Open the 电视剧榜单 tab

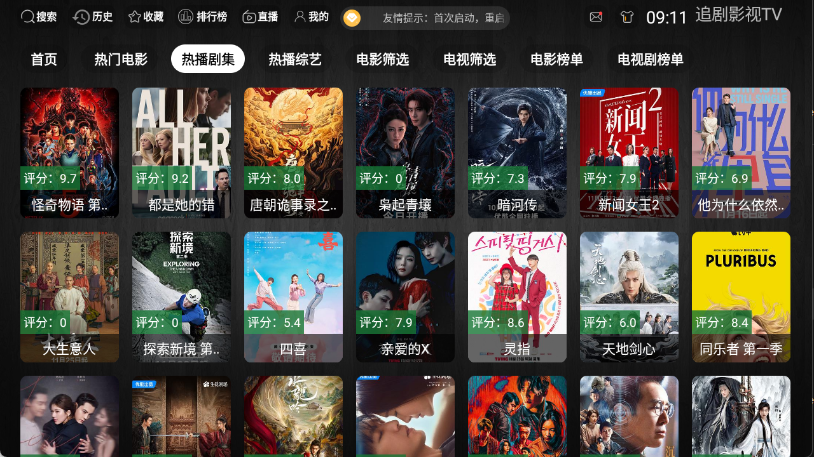pos(651,59)
